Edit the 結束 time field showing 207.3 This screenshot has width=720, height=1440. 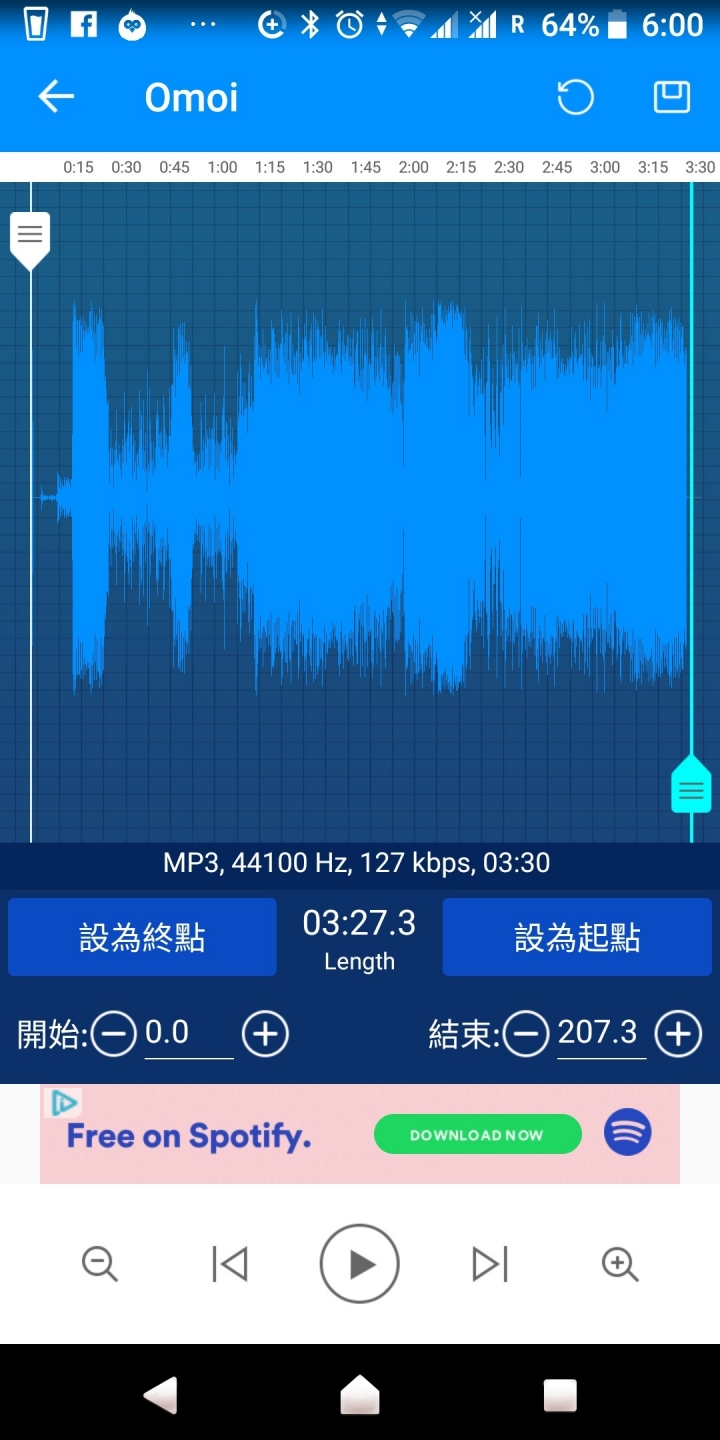coord(601,1033)
